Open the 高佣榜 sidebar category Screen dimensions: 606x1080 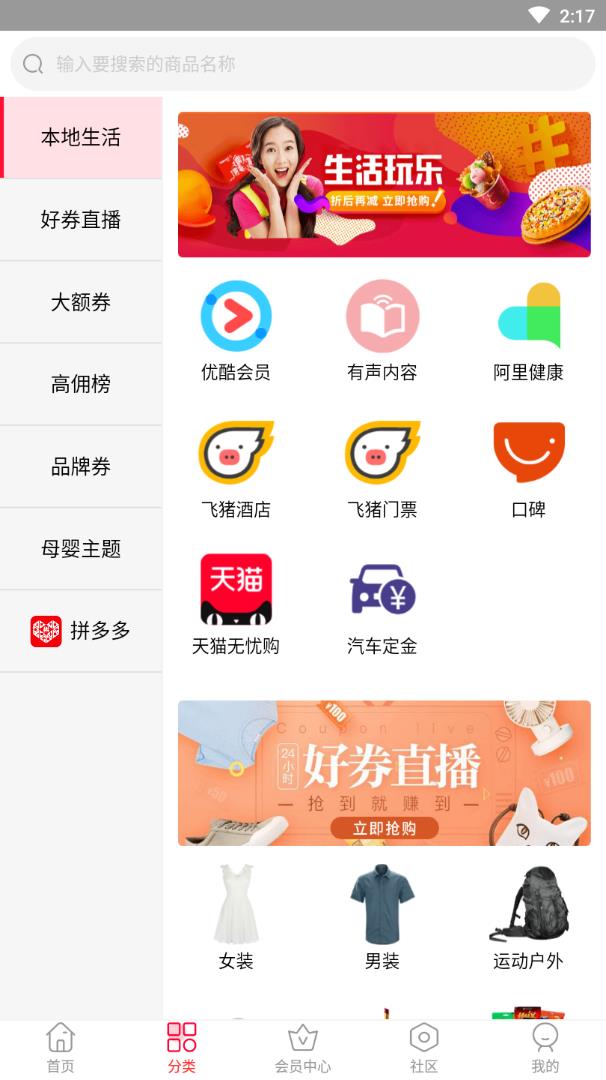(x=81, y=384)
